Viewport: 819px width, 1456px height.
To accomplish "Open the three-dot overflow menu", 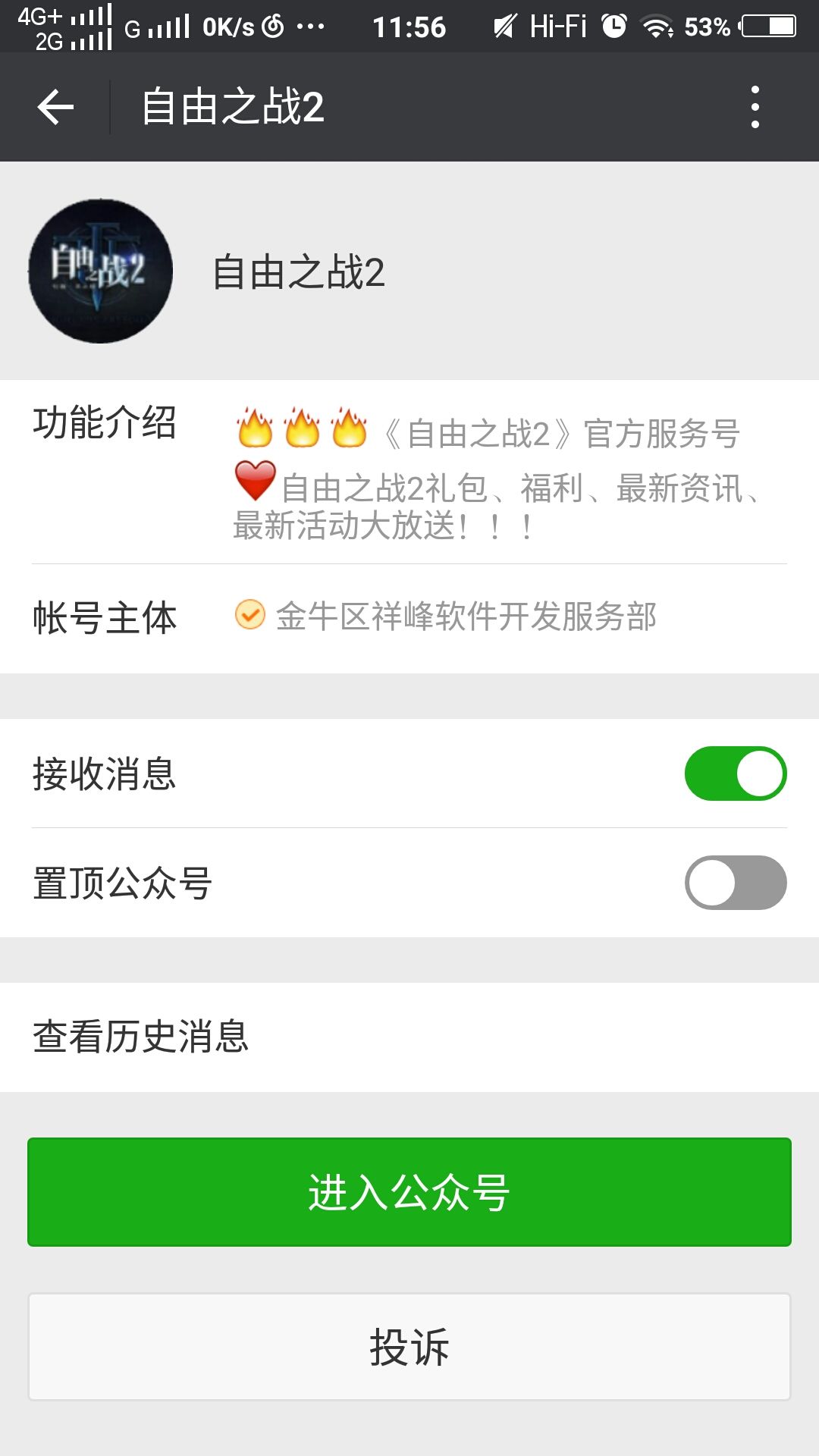I will [x=755, y=107].
